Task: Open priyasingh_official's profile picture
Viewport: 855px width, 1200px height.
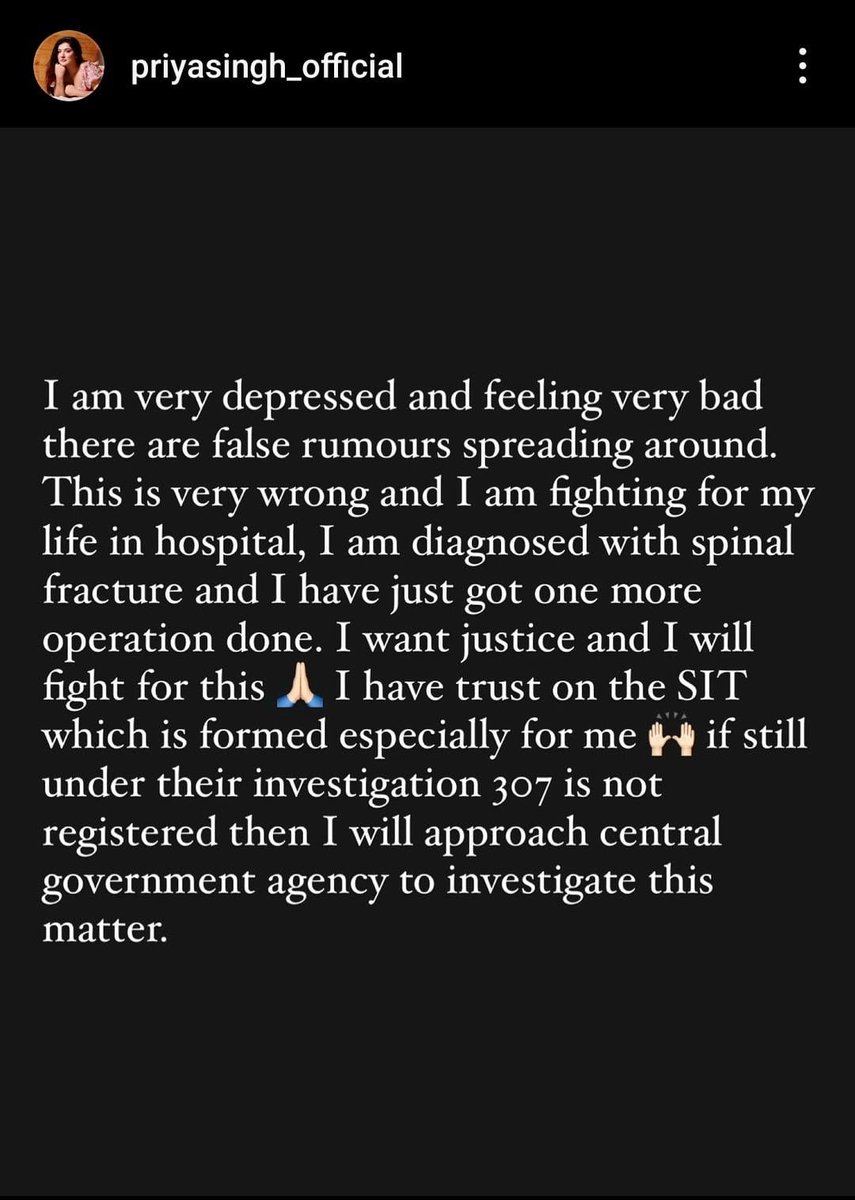Action: [x=69, y=66]
